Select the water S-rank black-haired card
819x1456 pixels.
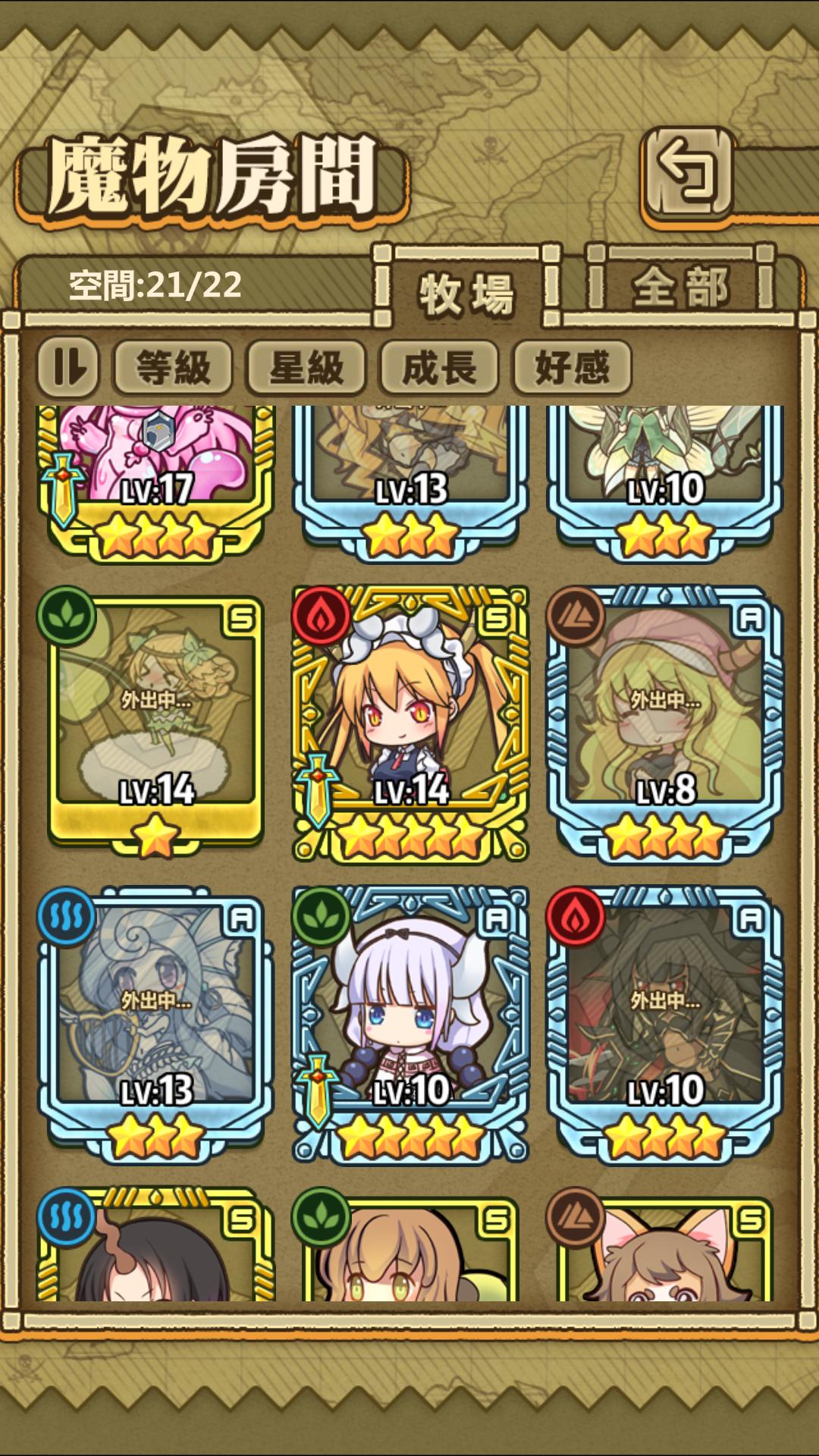[156, 1251]
